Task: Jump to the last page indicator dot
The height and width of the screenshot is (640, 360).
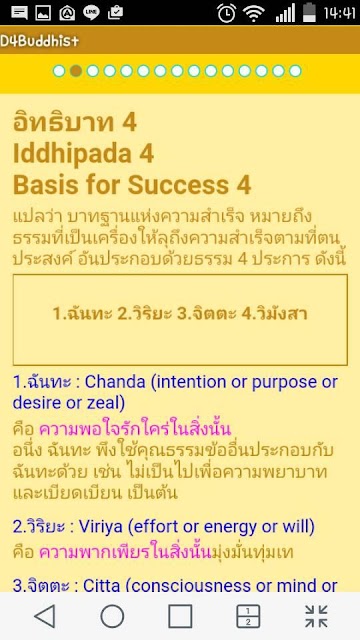Action: pos(295,71)
